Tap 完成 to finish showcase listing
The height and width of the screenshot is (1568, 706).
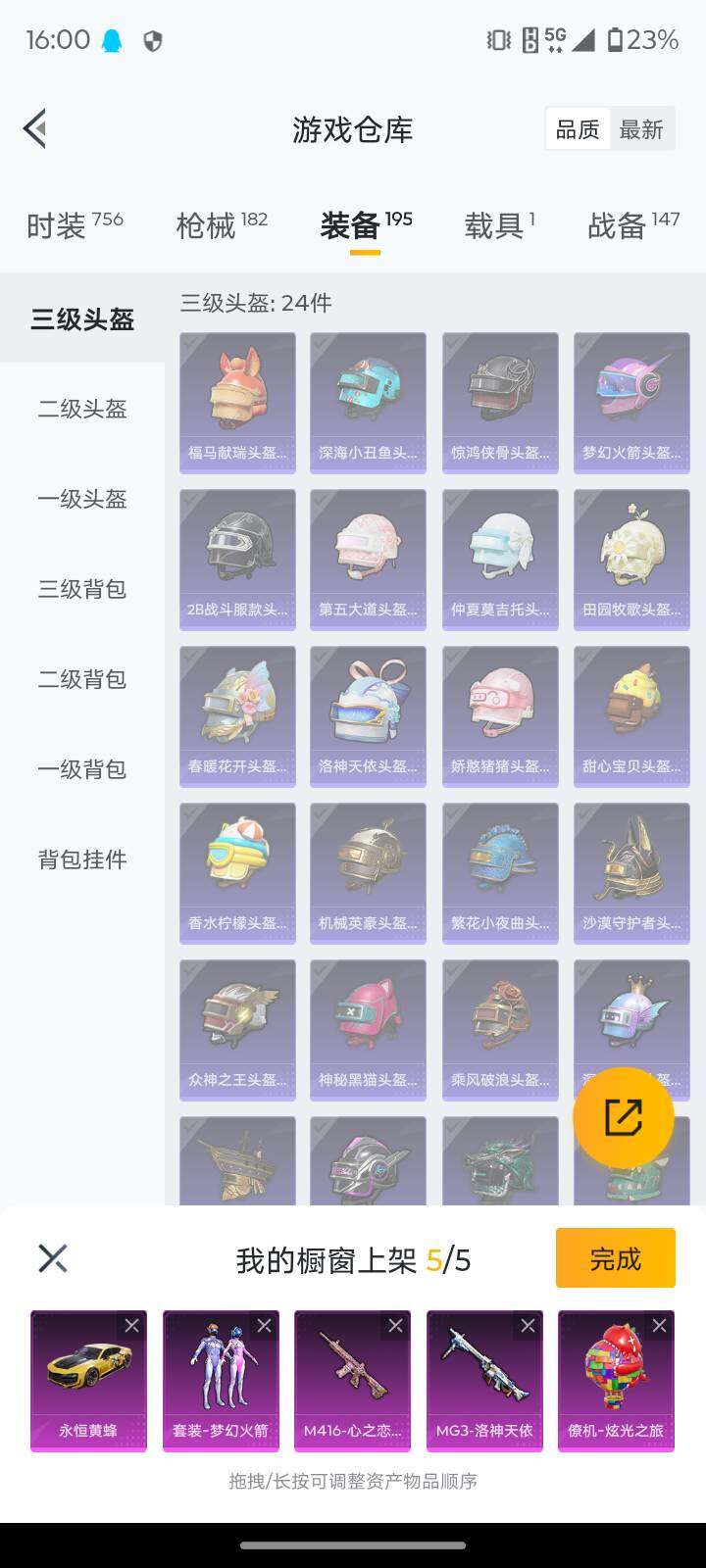pyautogui.click(x=615, y=1257)
